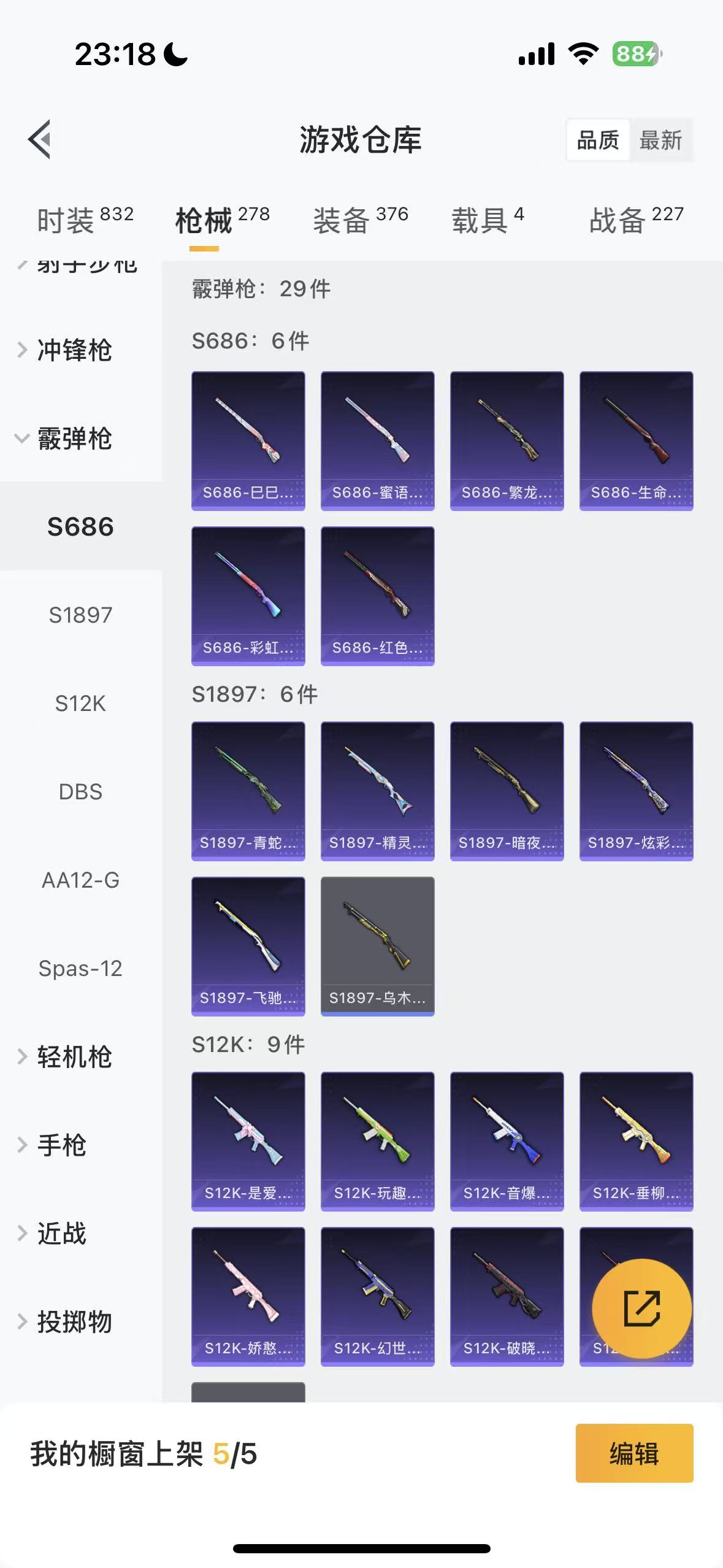
Task: Tap the 编辑 button
Action: [634, 1453]
